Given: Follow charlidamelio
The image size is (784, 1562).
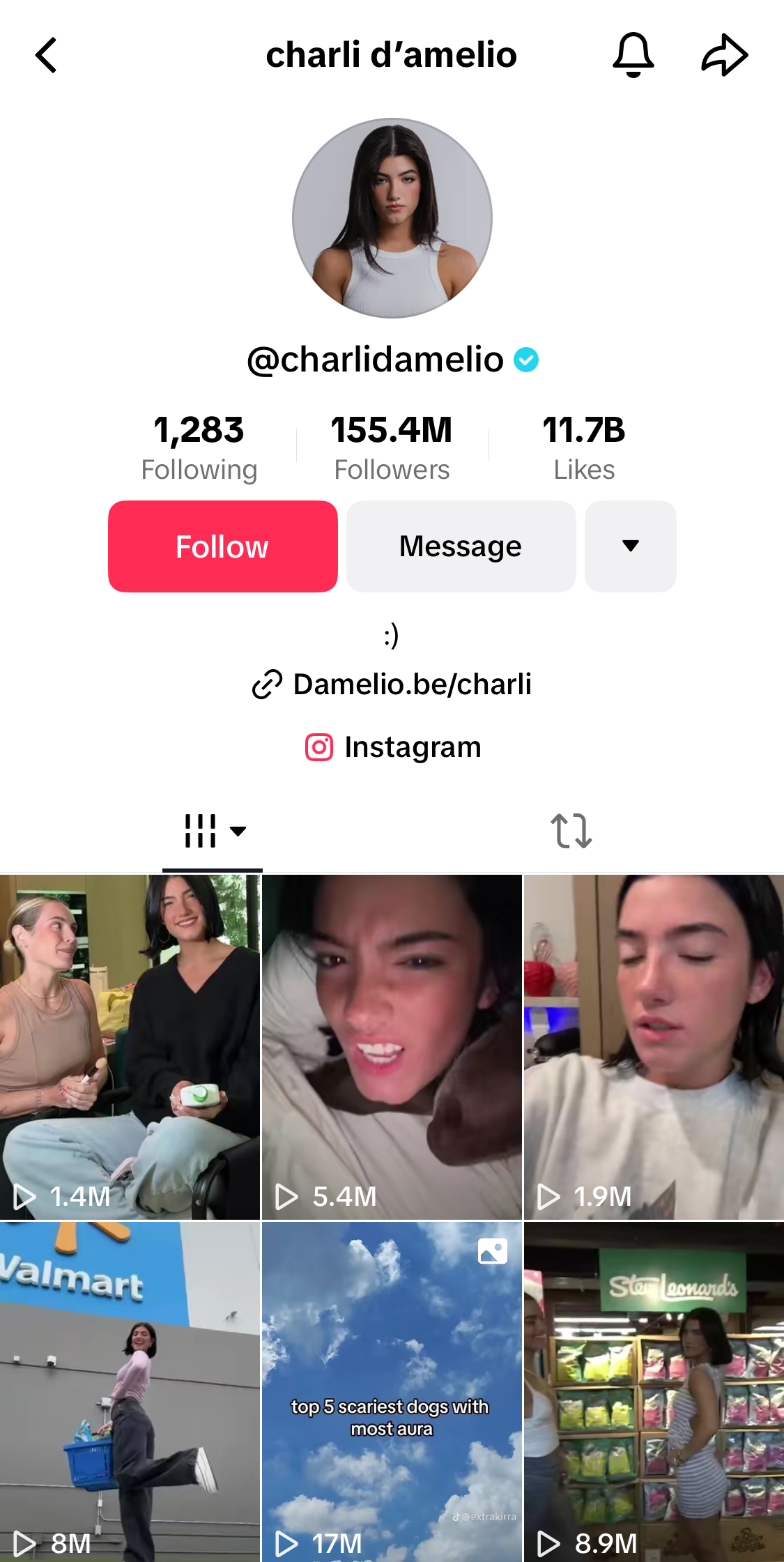Looking at the screenshot, I should 222,546.
